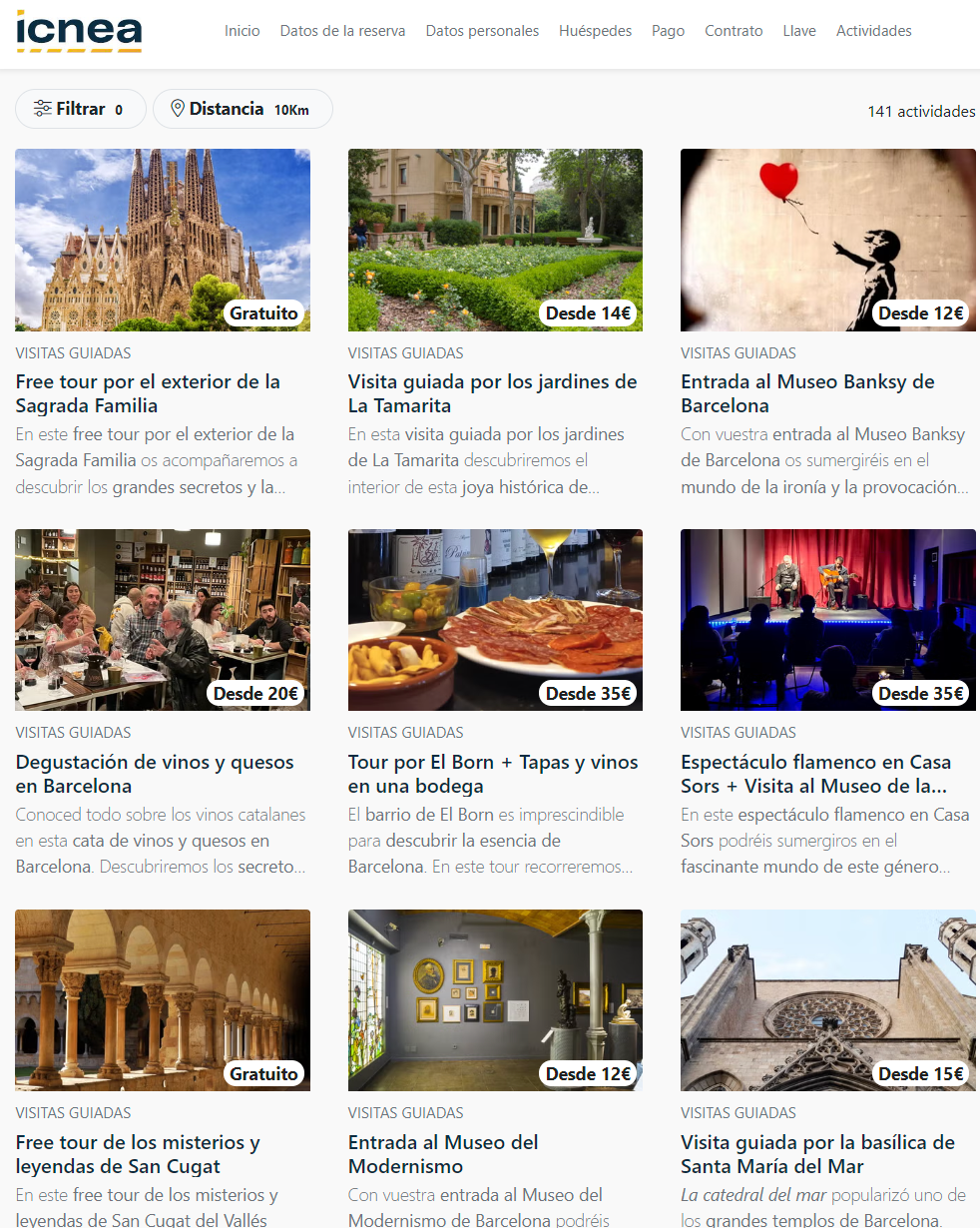980x1228 pixels.
Task: Select the Actividades tab
Action: (x=873, y=31)
